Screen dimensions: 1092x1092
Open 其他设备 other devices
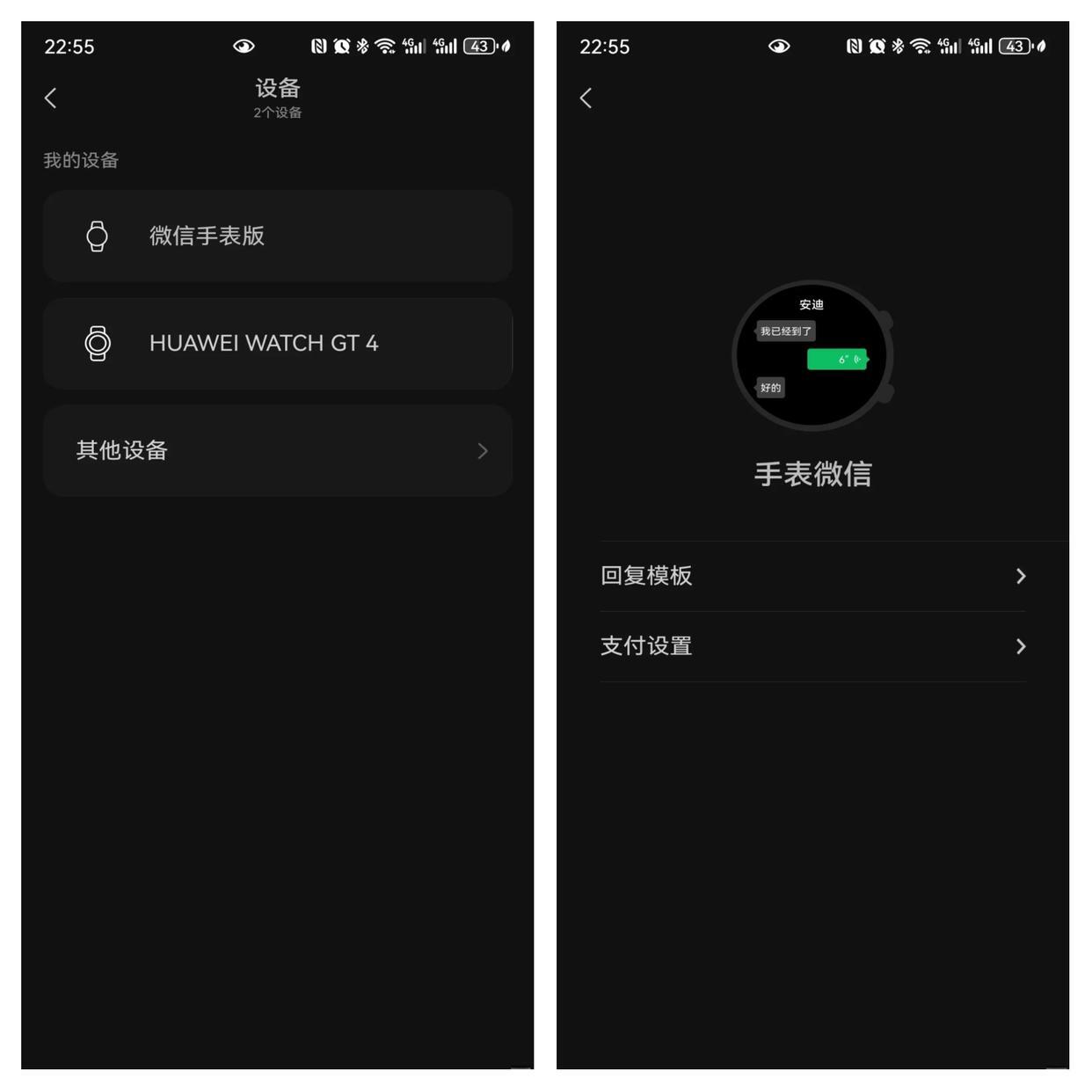point(277,451)
